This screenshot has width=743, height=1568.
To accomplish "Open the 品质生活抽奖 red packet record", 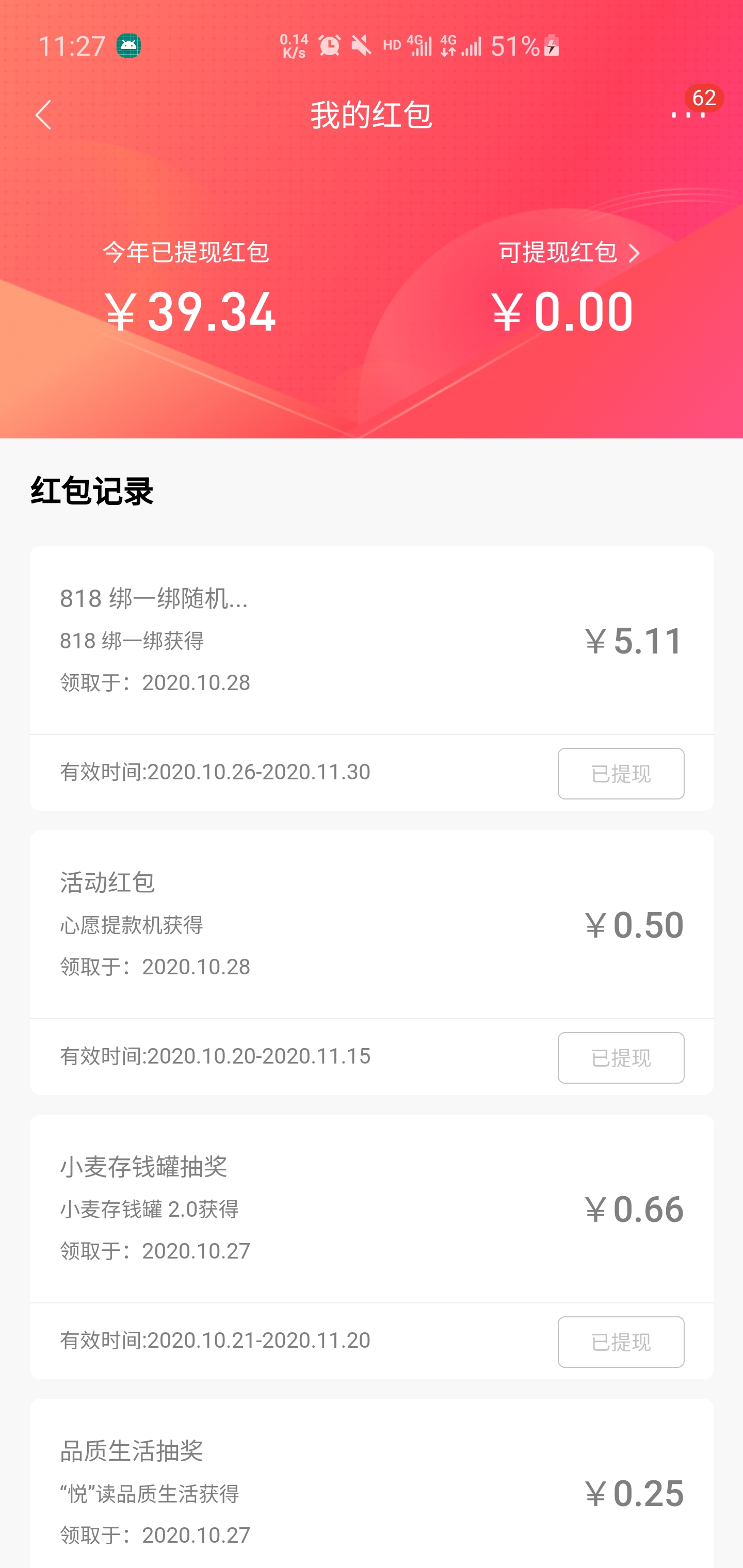I will click(372, 1491).
